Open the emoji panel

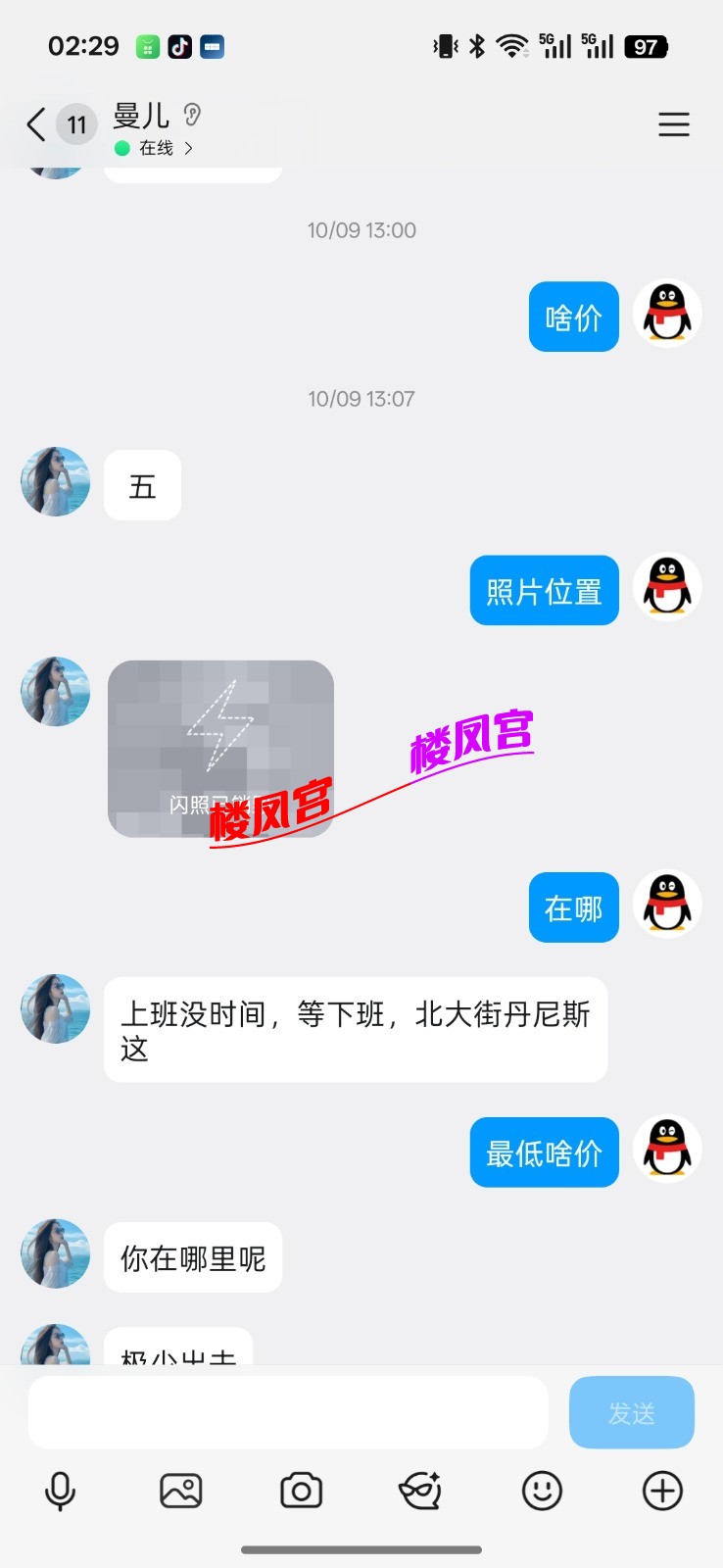(x=542, y=1491)
